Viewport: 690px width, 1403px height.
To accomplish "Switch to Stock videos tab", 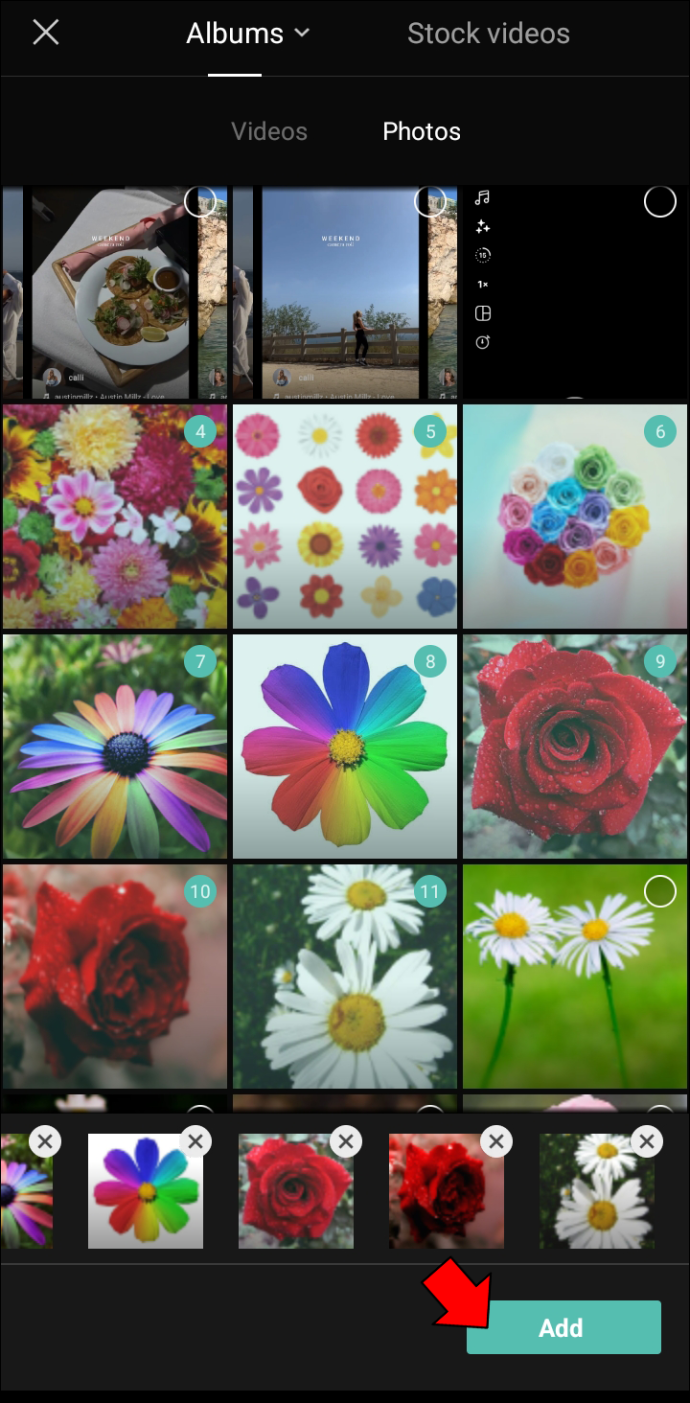I will coord(488,33).
